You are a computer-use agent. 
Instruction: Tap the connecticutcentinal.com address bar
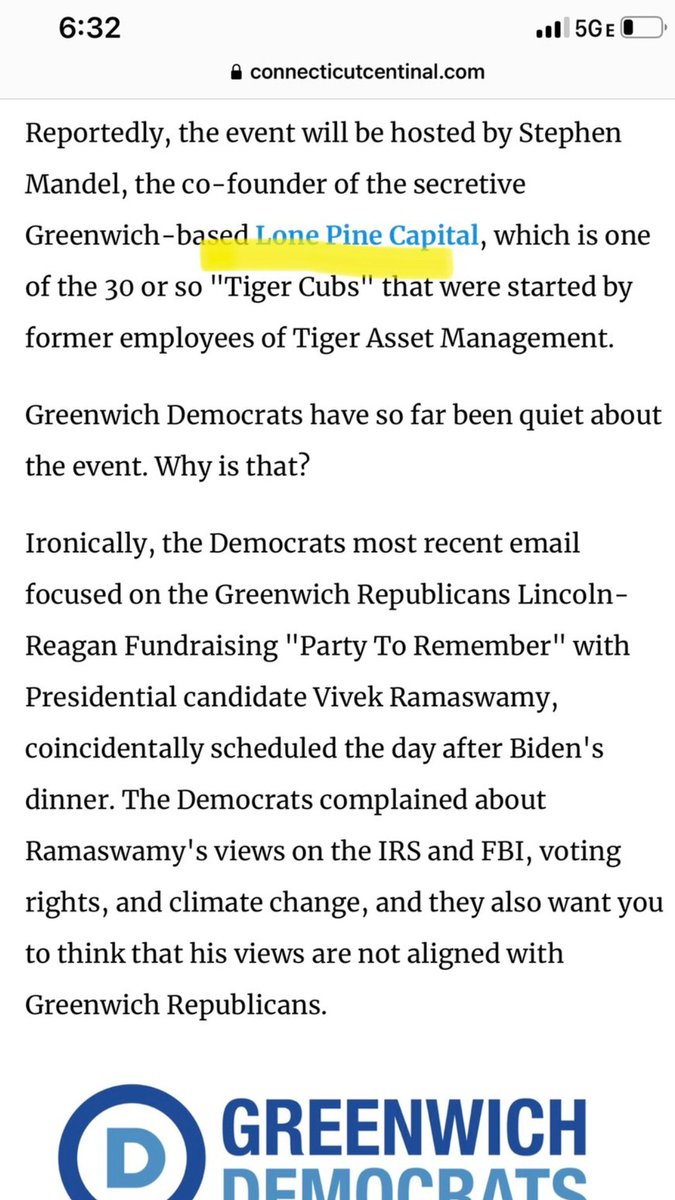tap(356, 72)
